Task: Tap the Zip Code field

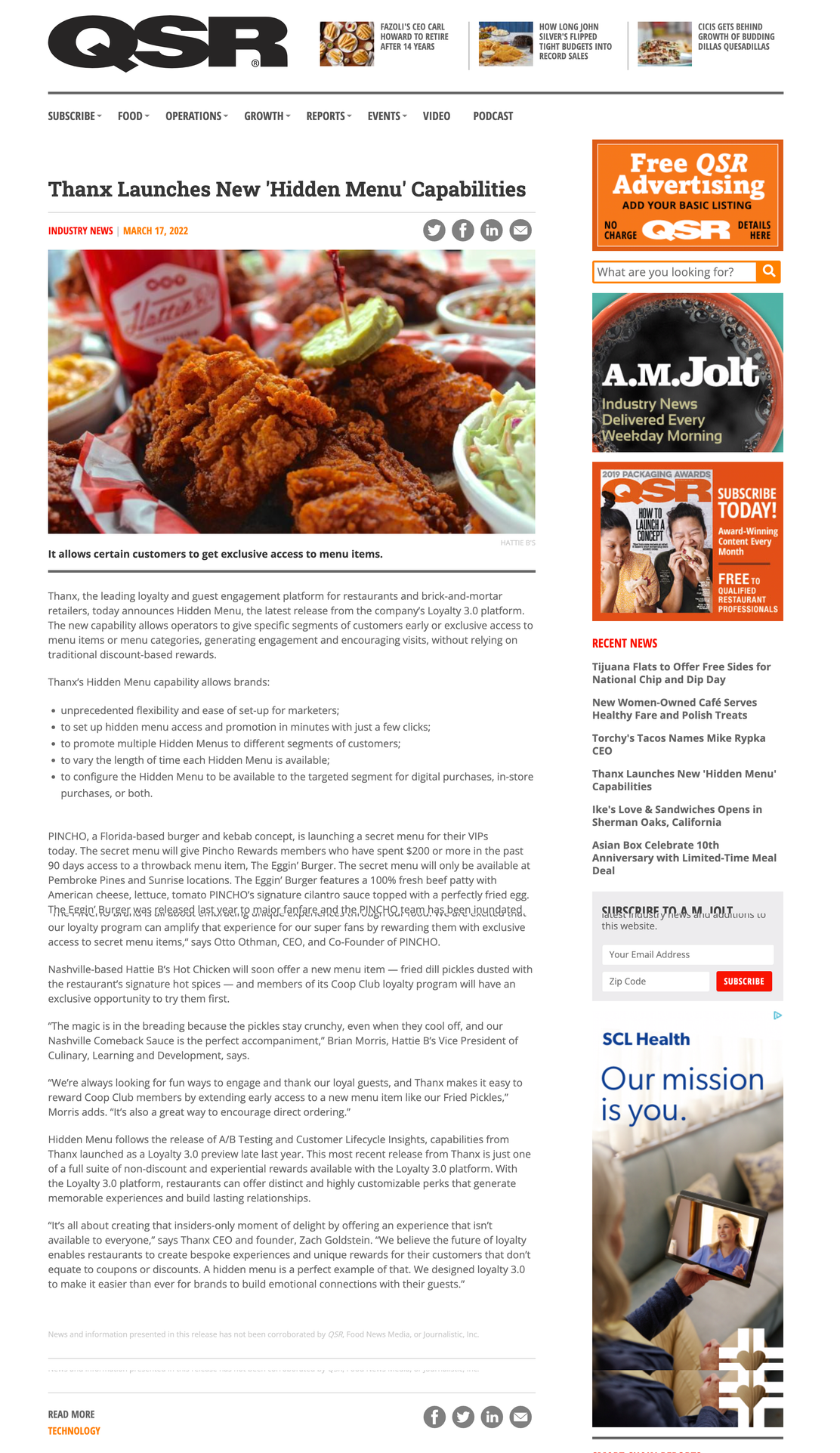Action: tap(656, 982)
